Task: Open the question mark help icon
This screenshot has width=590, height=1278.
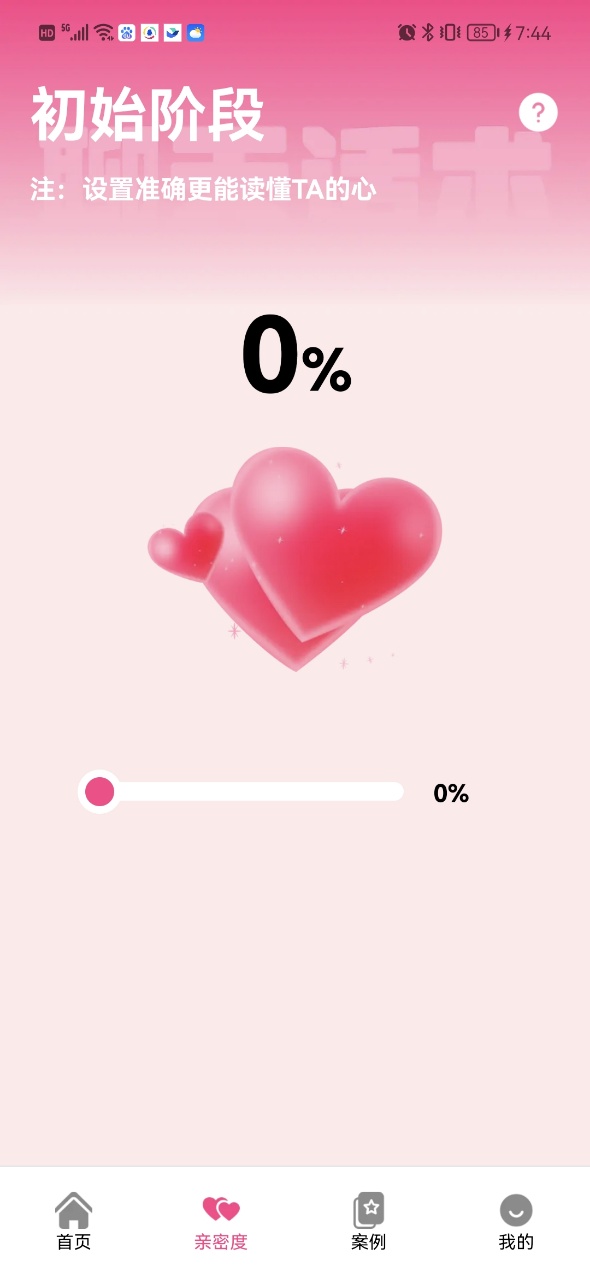Action: point(538,112)
